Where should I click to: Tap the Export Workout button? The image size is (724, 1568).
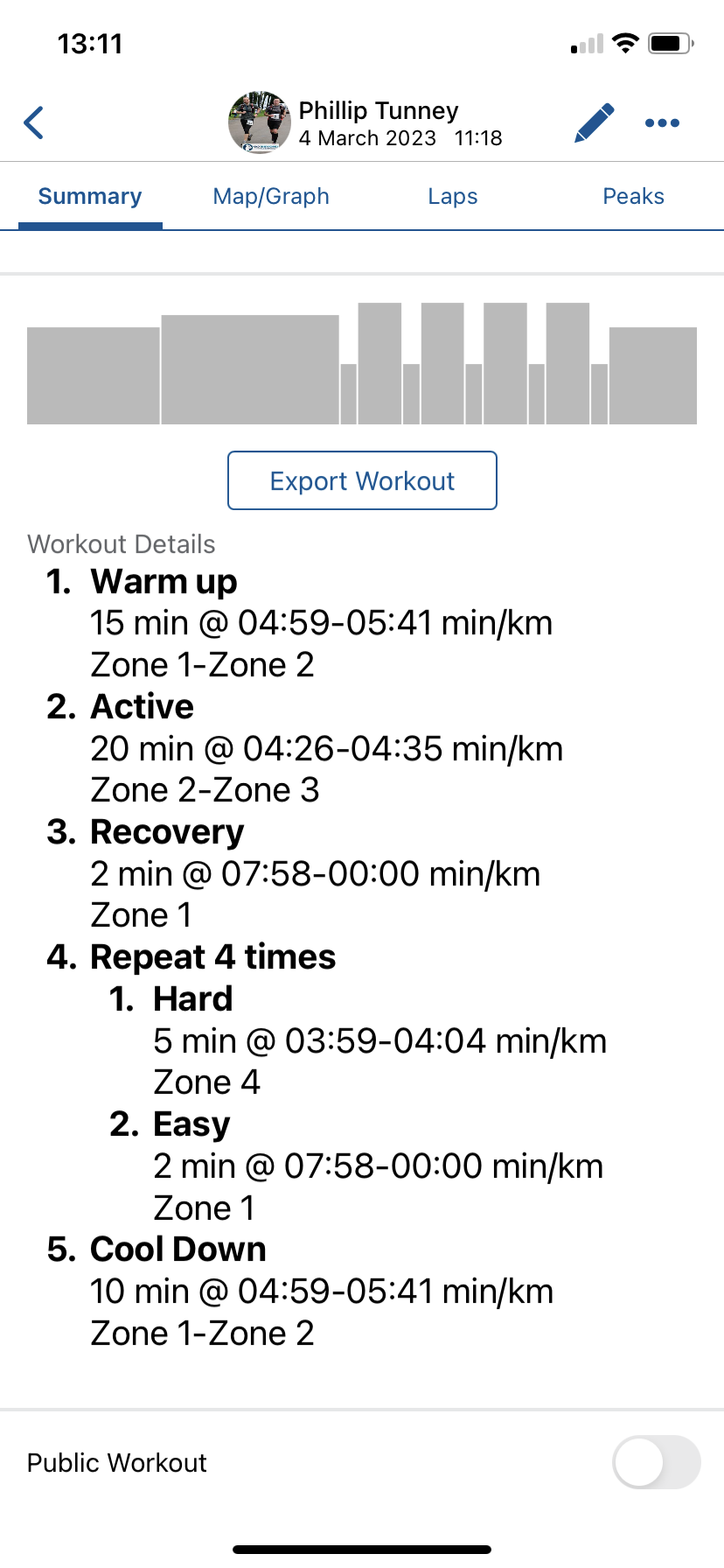(x=362, y=480)
